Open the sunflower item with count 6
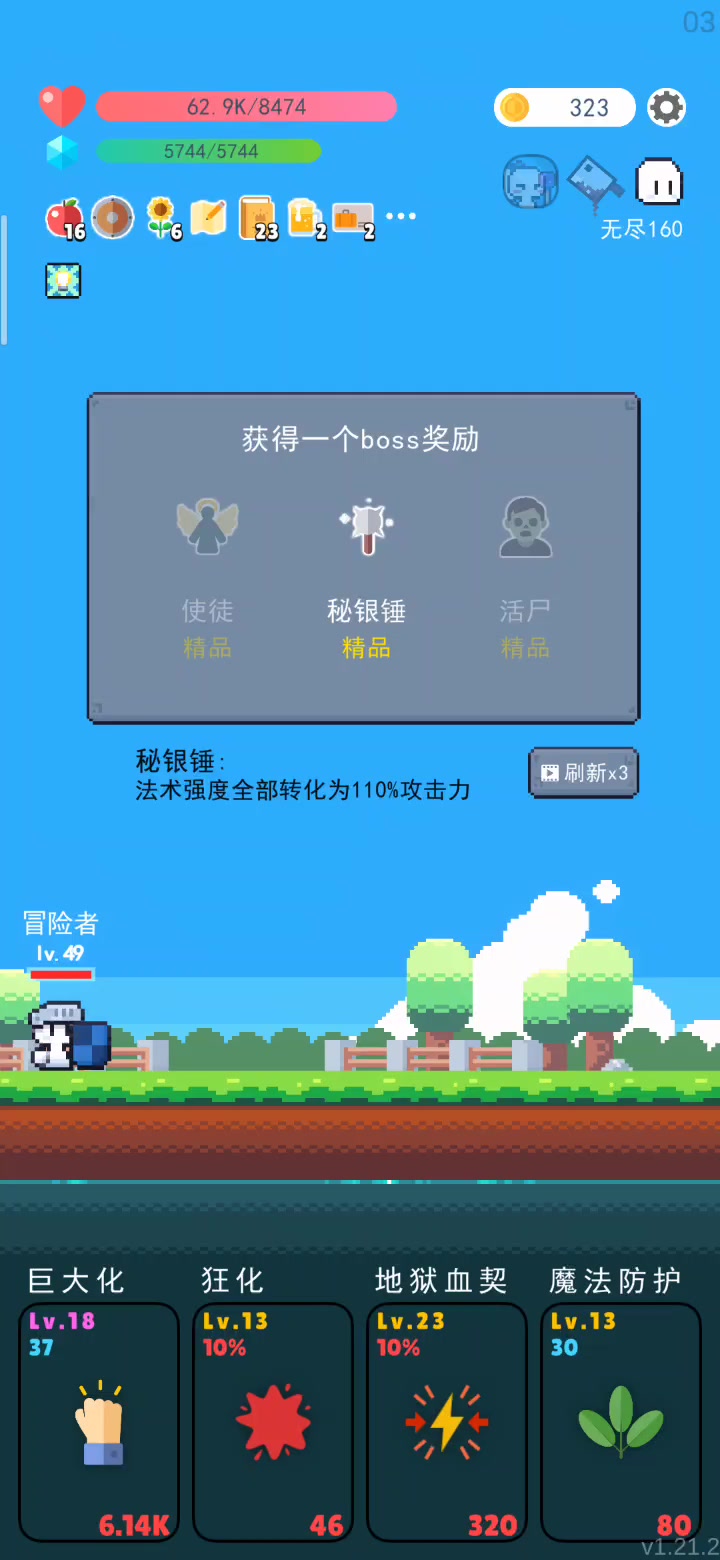Screen dimensions: 720x1560 pos(162,217)
